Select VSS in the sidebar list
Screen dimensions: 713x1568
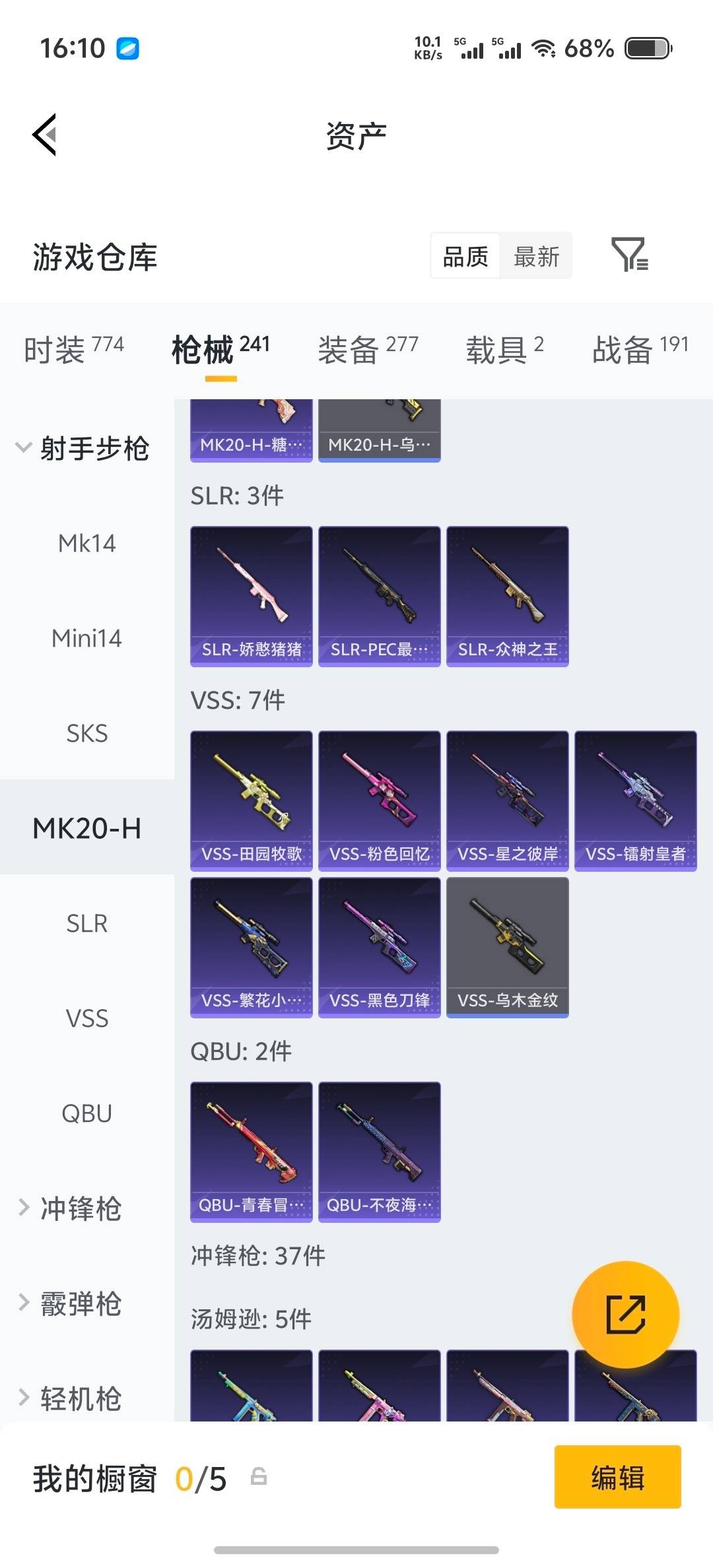[88, 1019]
